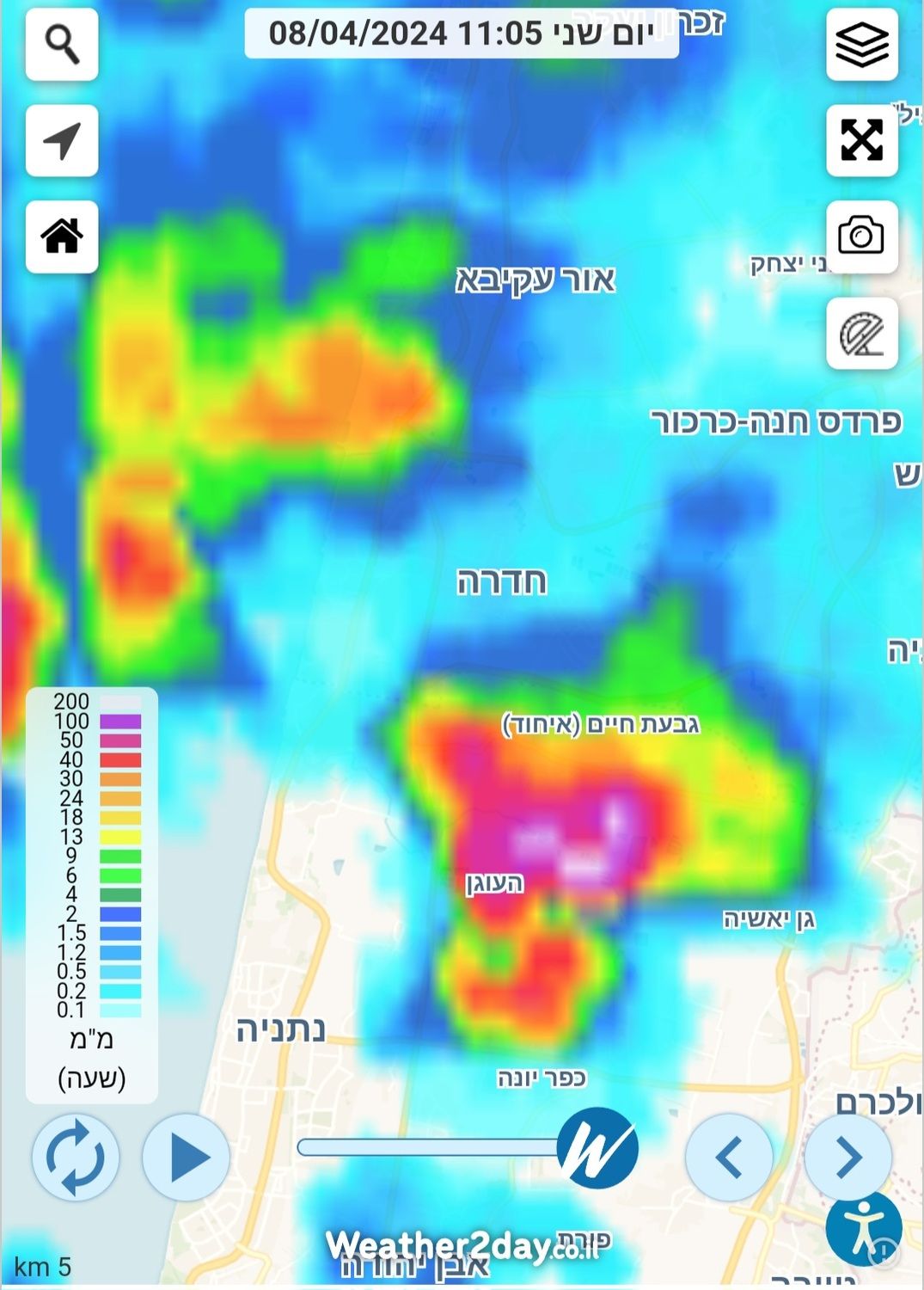This screenshot has width=924, height=1290.
Task: Open the accessibility menu
Action: [x=863, y=1228]
